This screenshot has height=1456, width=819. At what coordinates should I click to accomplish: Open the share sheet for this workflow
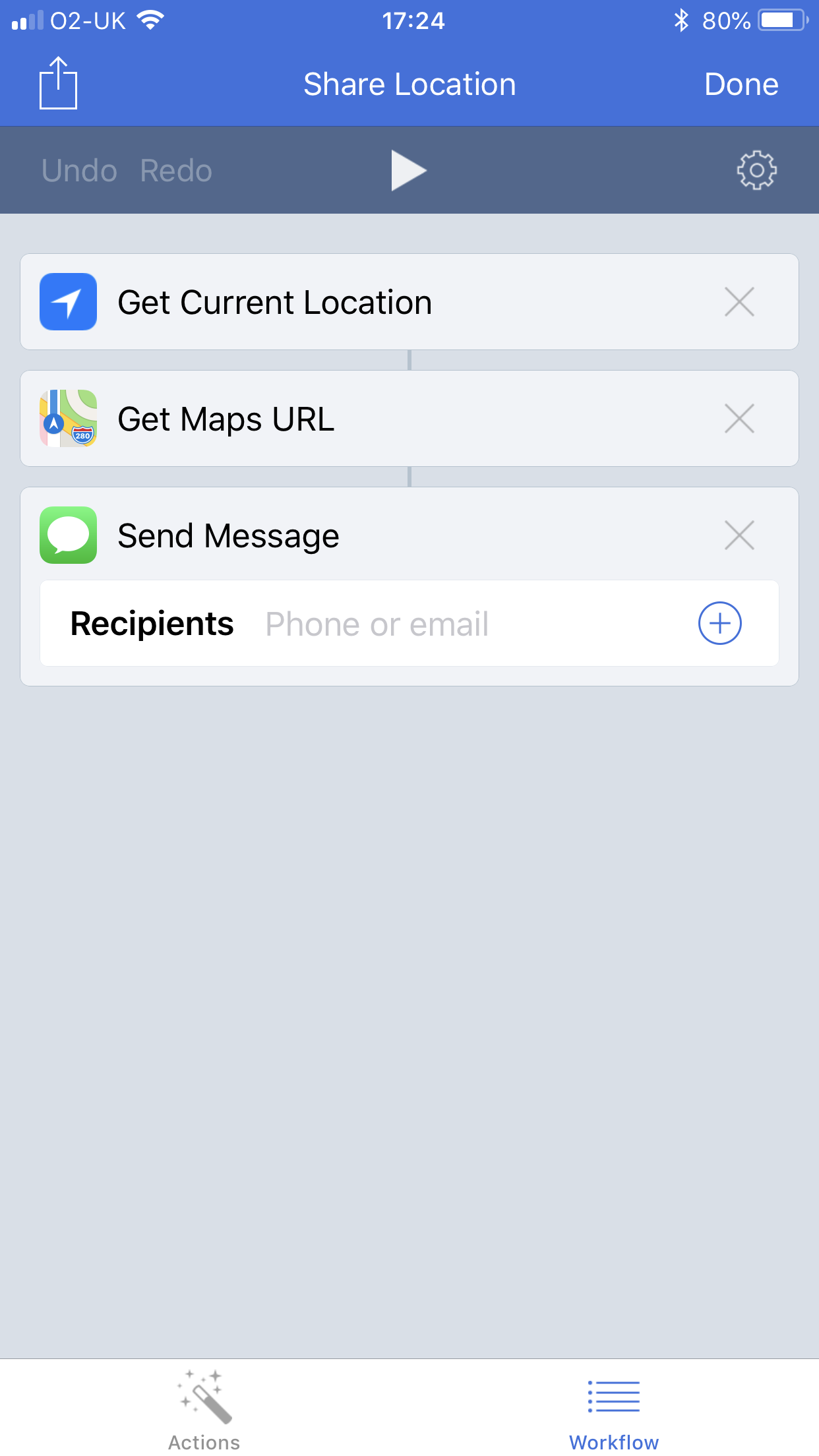58,83
